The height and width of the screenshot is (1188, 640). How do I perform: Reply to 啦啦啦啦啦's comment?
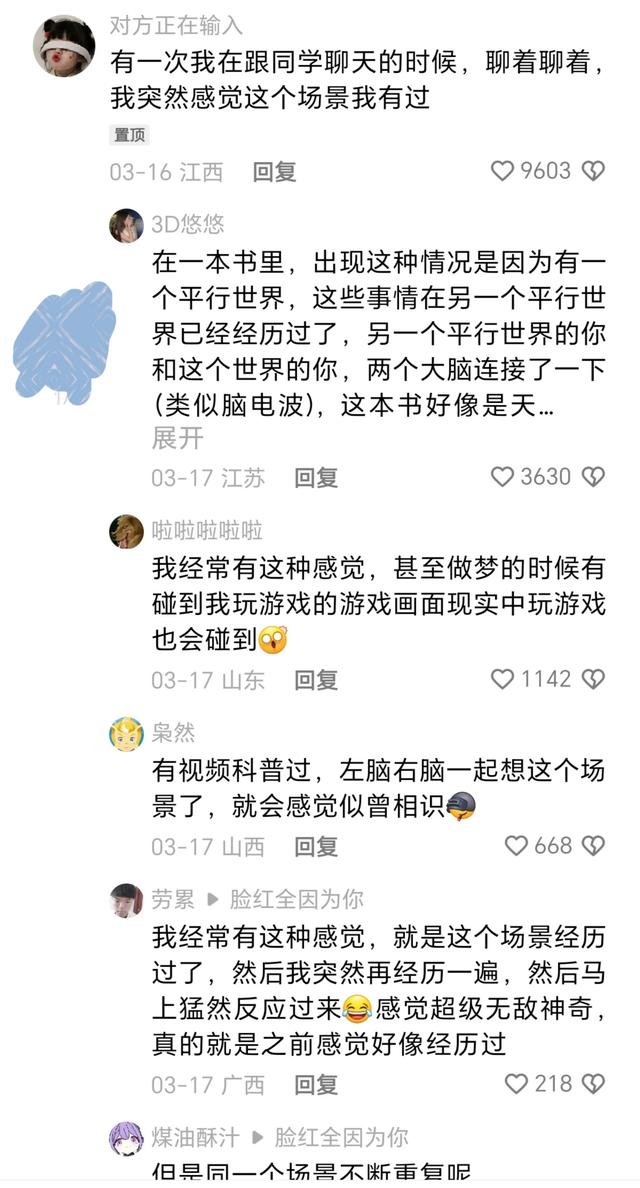[316, 681]
